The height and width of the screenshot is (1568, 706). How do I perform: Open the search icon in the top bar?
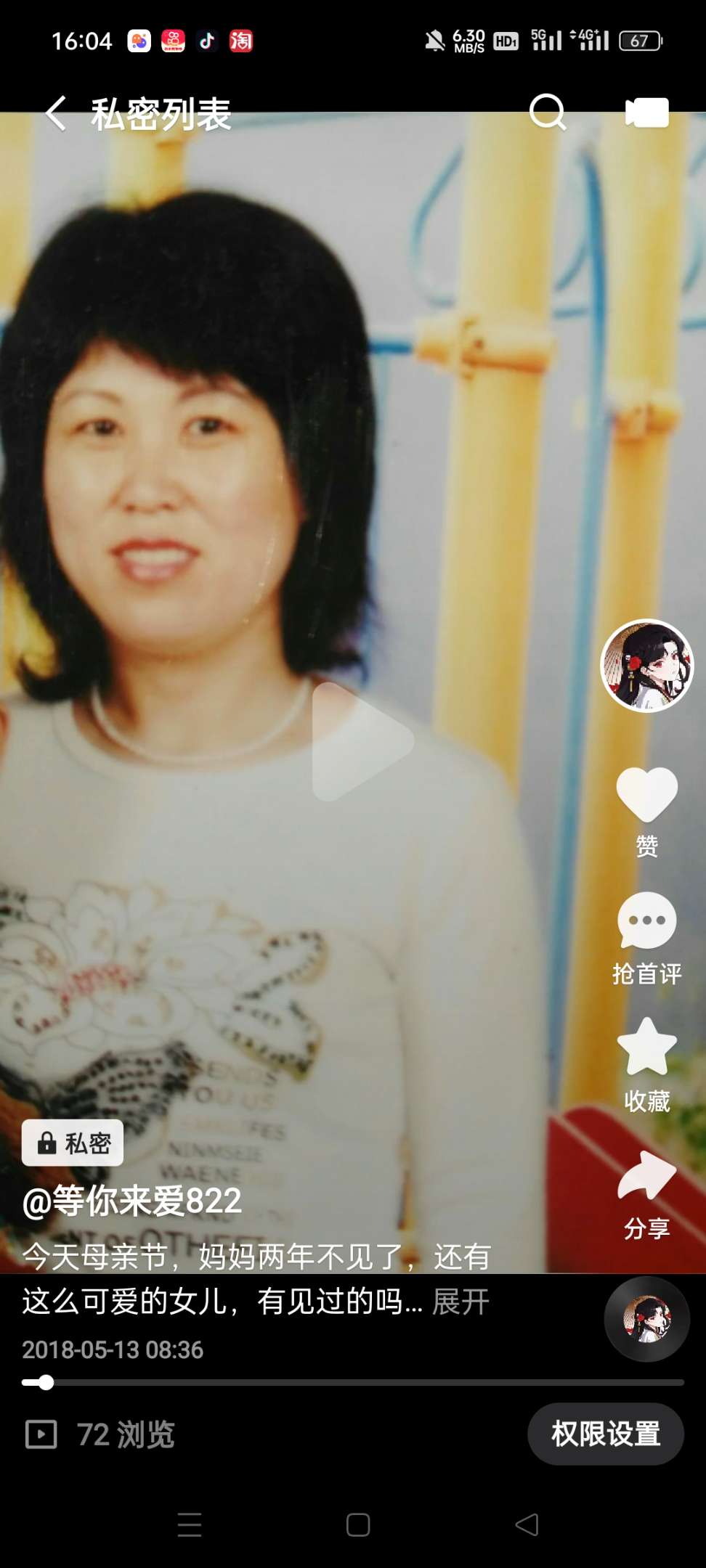pos(547,113)
